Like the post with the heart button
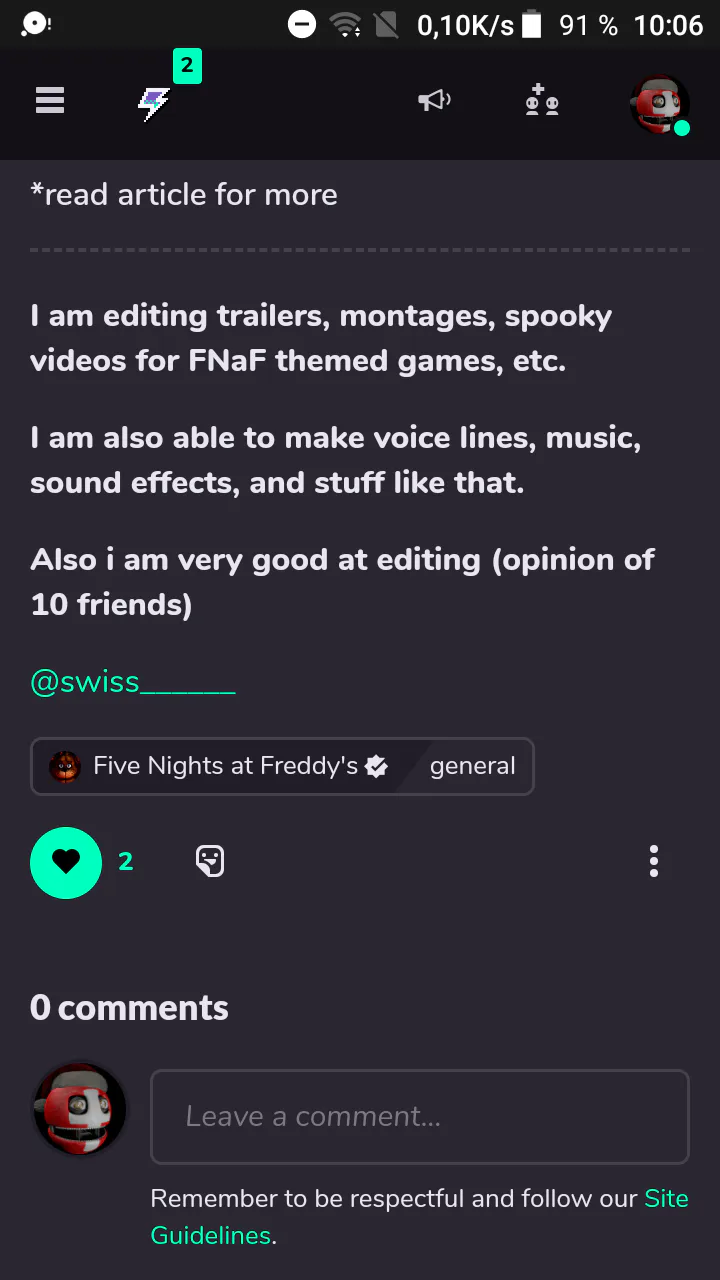Viewport: 720px width, 1280px height. point(66,862)
